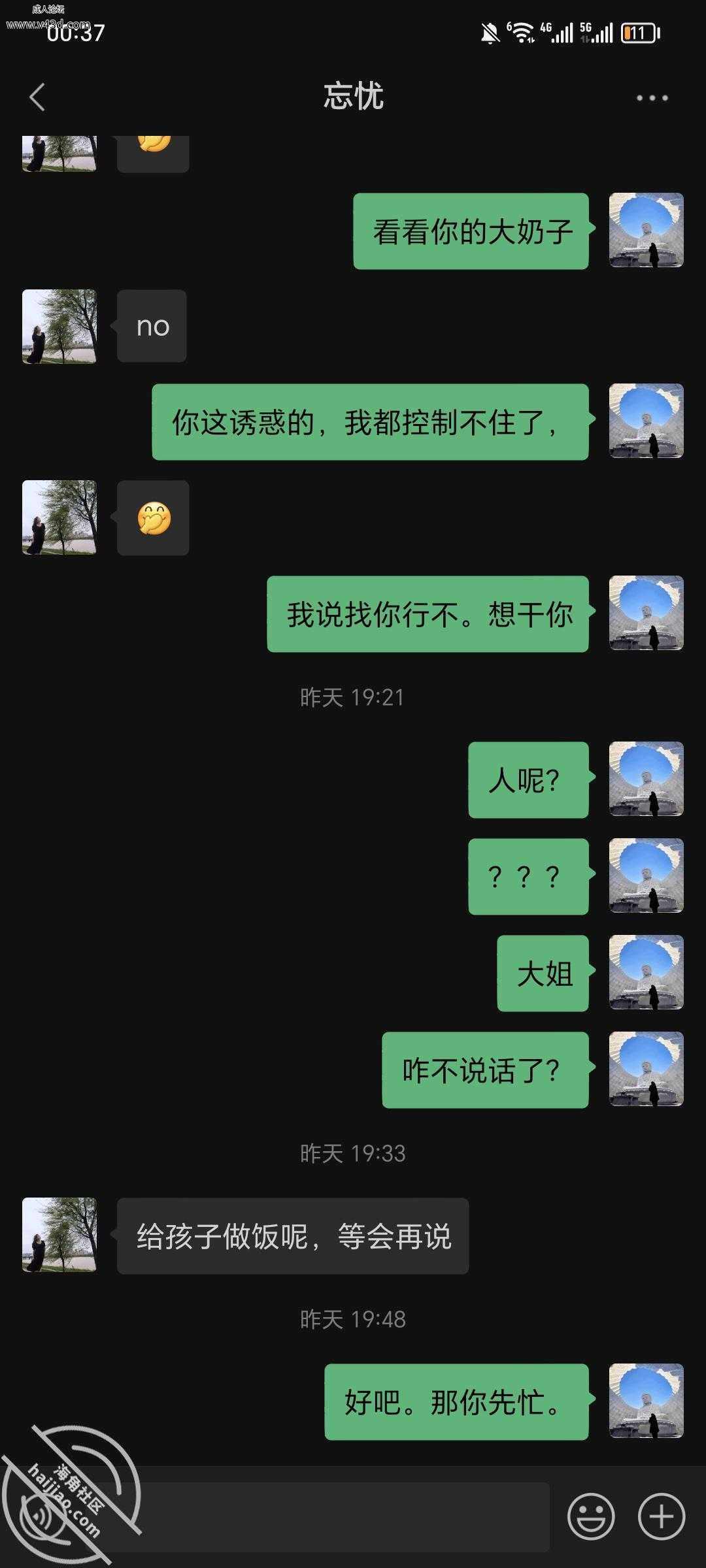The width and height of the screenshot is (706, 1568).
Task: Tap contact avatar next to '给孩子做饭呢' message
Action: tap(59, 1235)
